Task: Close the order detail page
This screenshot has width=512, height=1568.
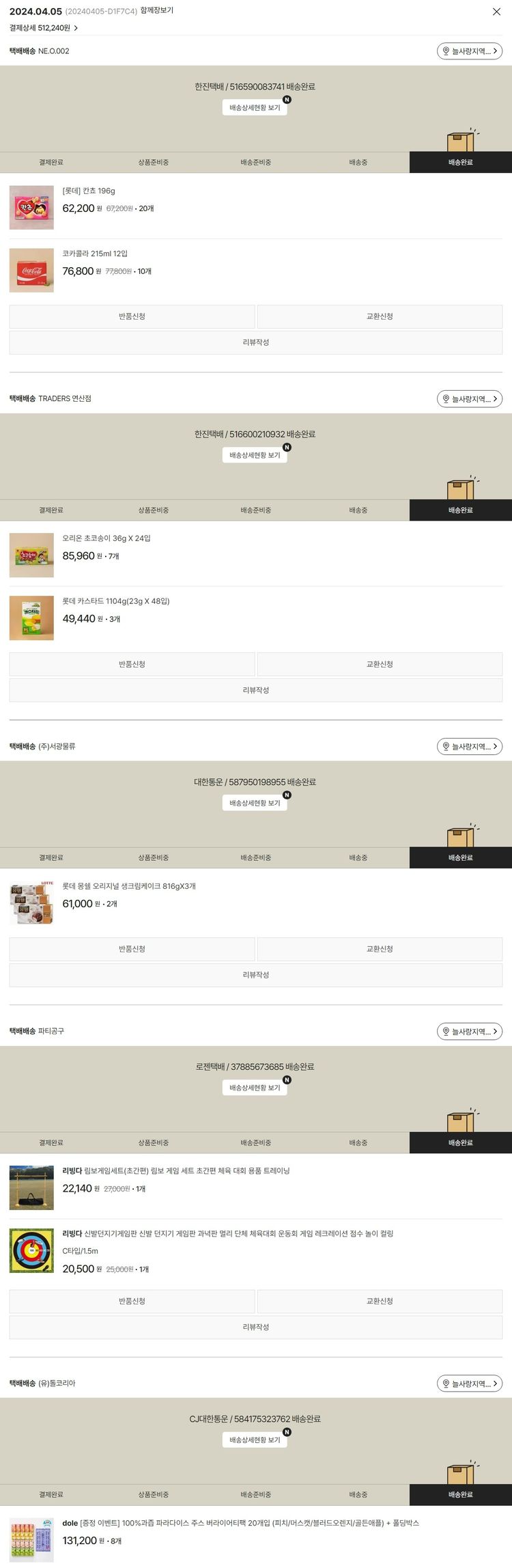Action: (x=496, y=12)
